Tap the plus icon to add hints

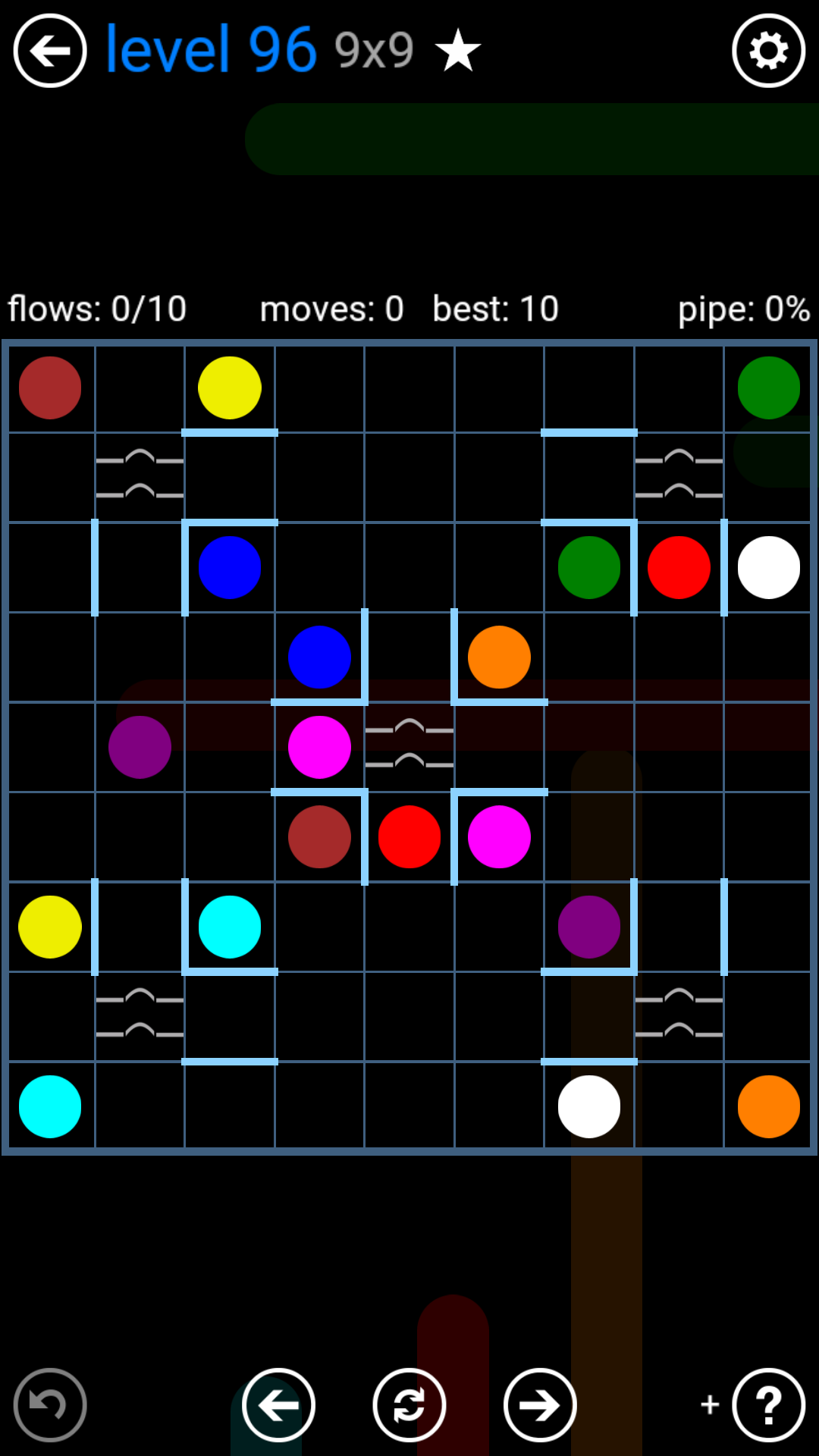point(710,1404)
